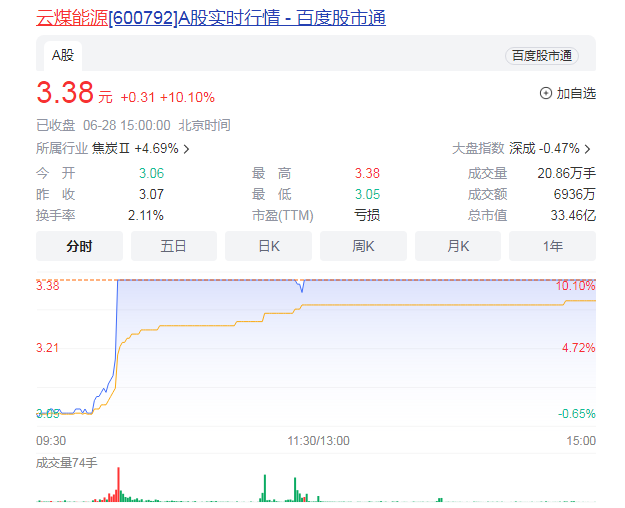
Task: Open the 云煤能源 stock title link
Action: click(210, 18)
